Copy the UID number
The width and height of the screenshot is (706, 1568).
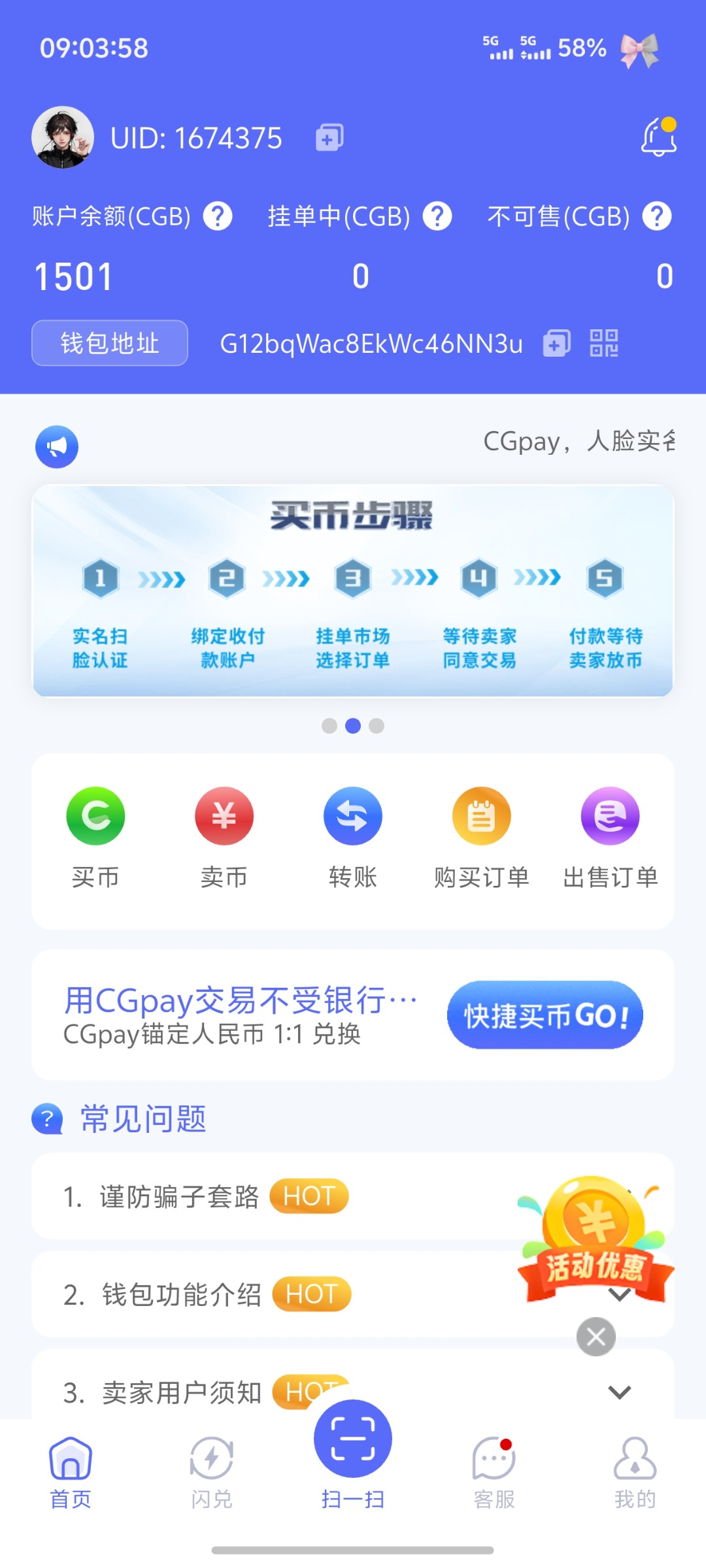click(x=329, y=138)
